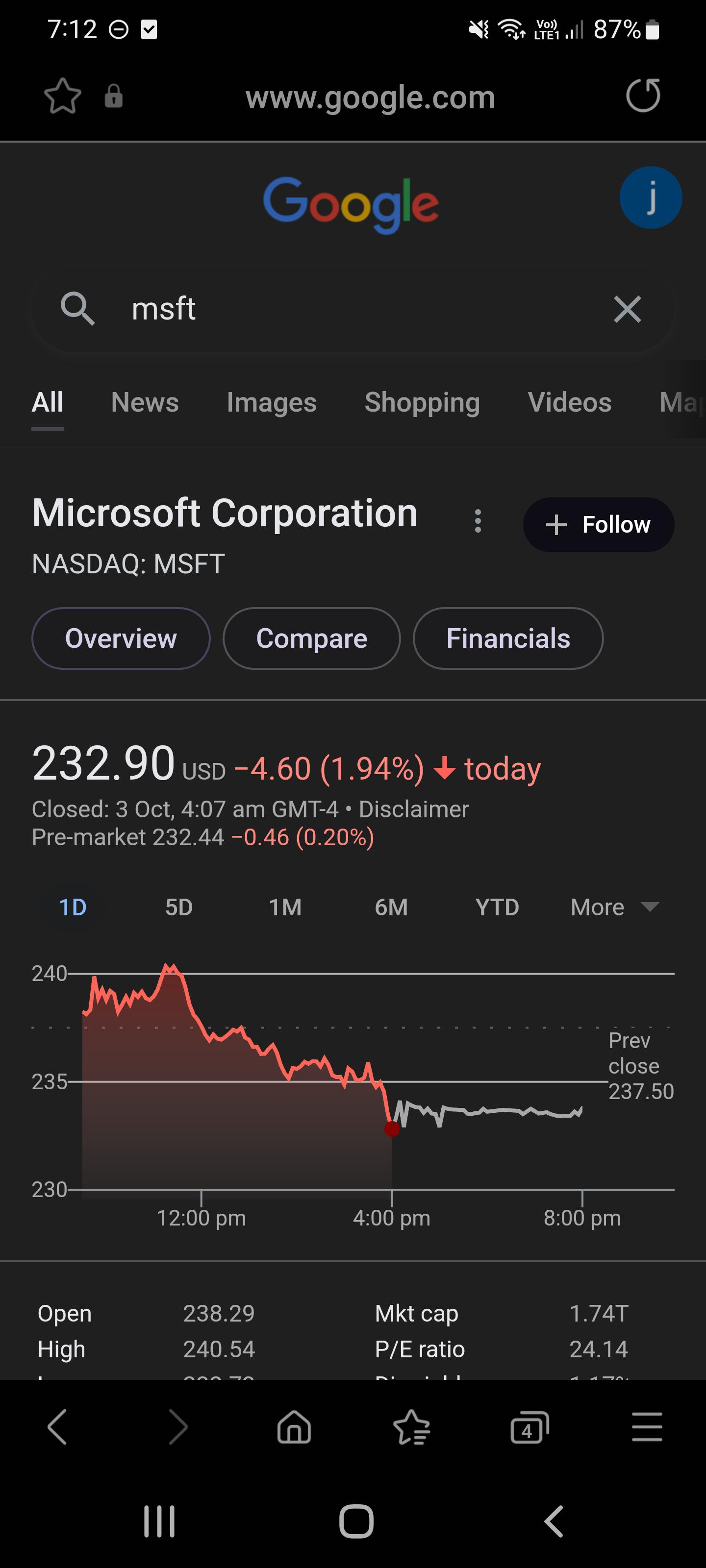
Task: Expand the More chart period options
Action: [612, 907]
